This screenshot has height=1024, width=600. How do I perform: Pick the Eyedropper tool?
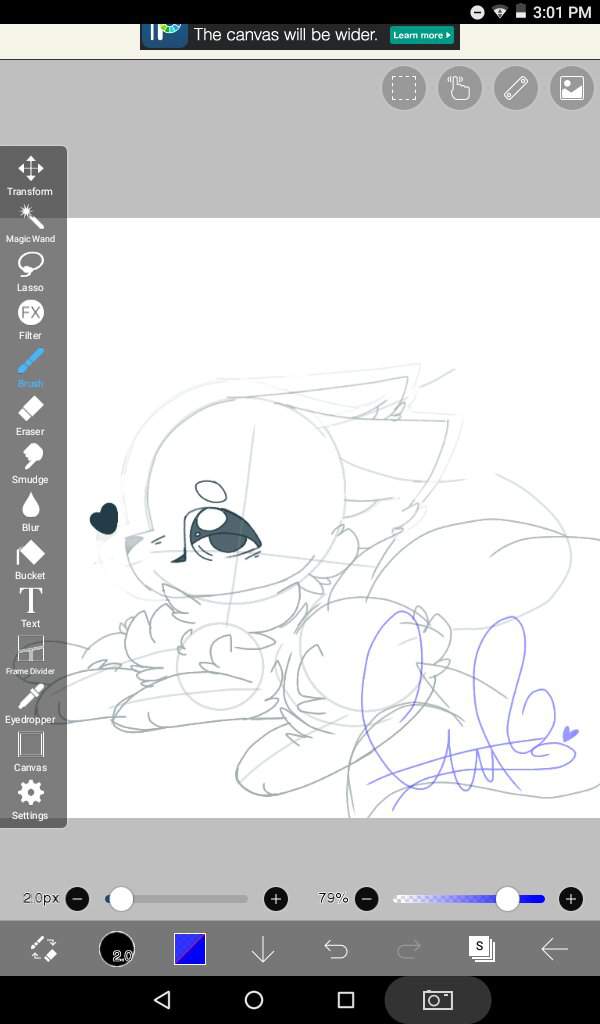[x=30, y=702]
